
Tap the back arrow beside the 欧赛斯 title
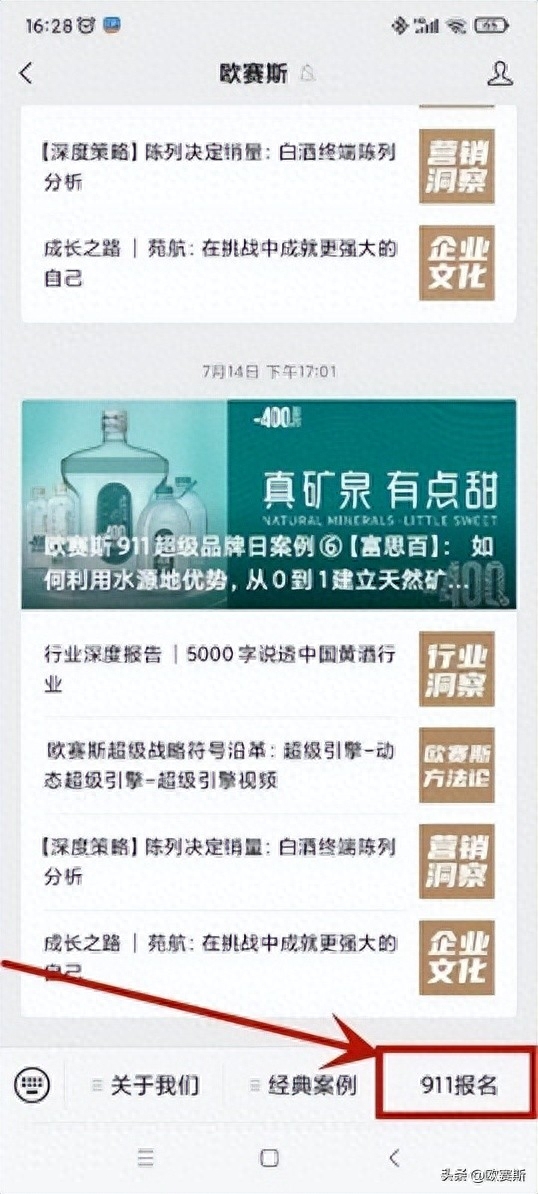[27, 74]
